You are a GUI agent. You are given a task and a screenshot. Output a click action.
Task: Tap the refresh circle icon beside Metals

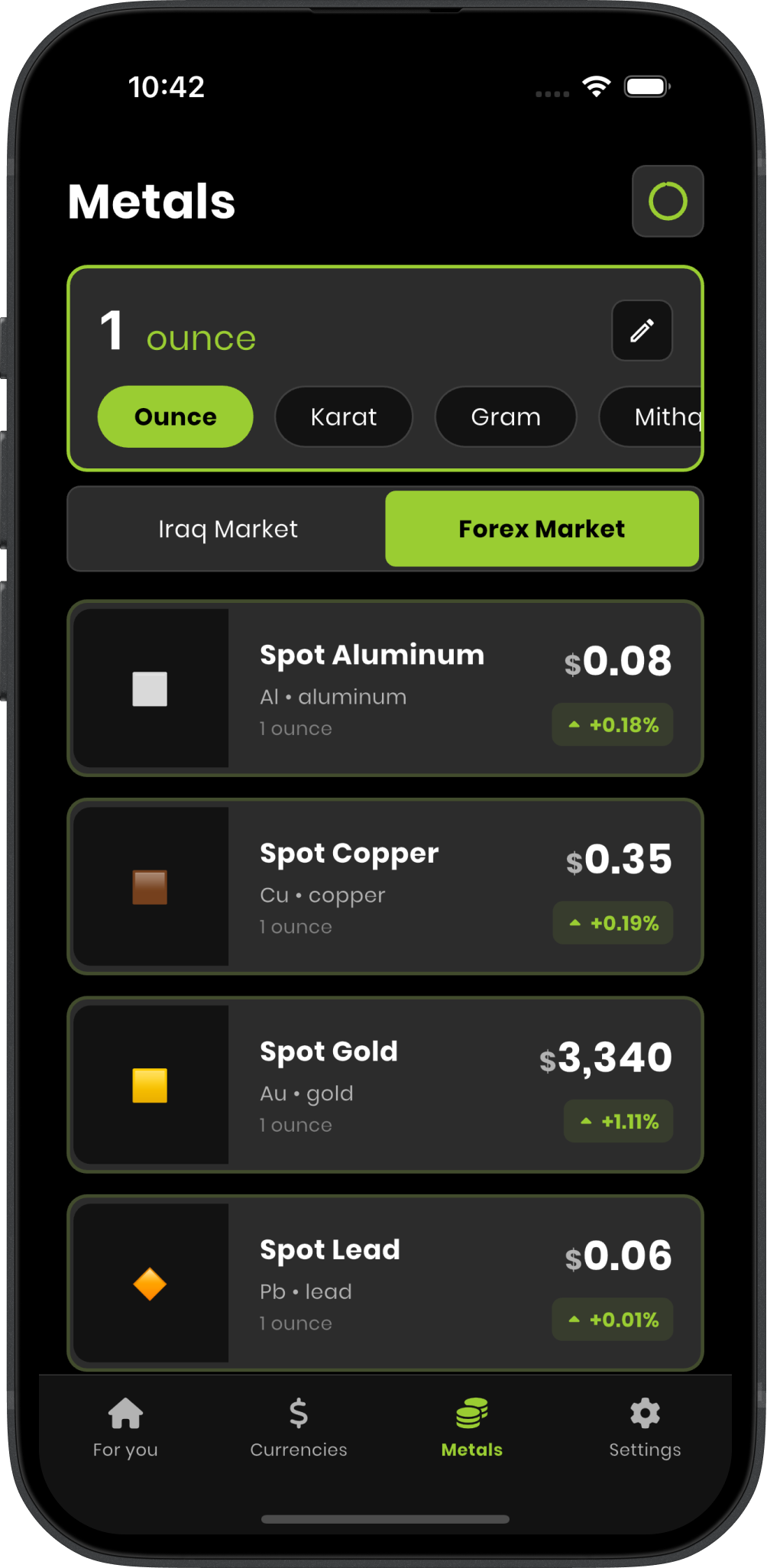(668, 202)
